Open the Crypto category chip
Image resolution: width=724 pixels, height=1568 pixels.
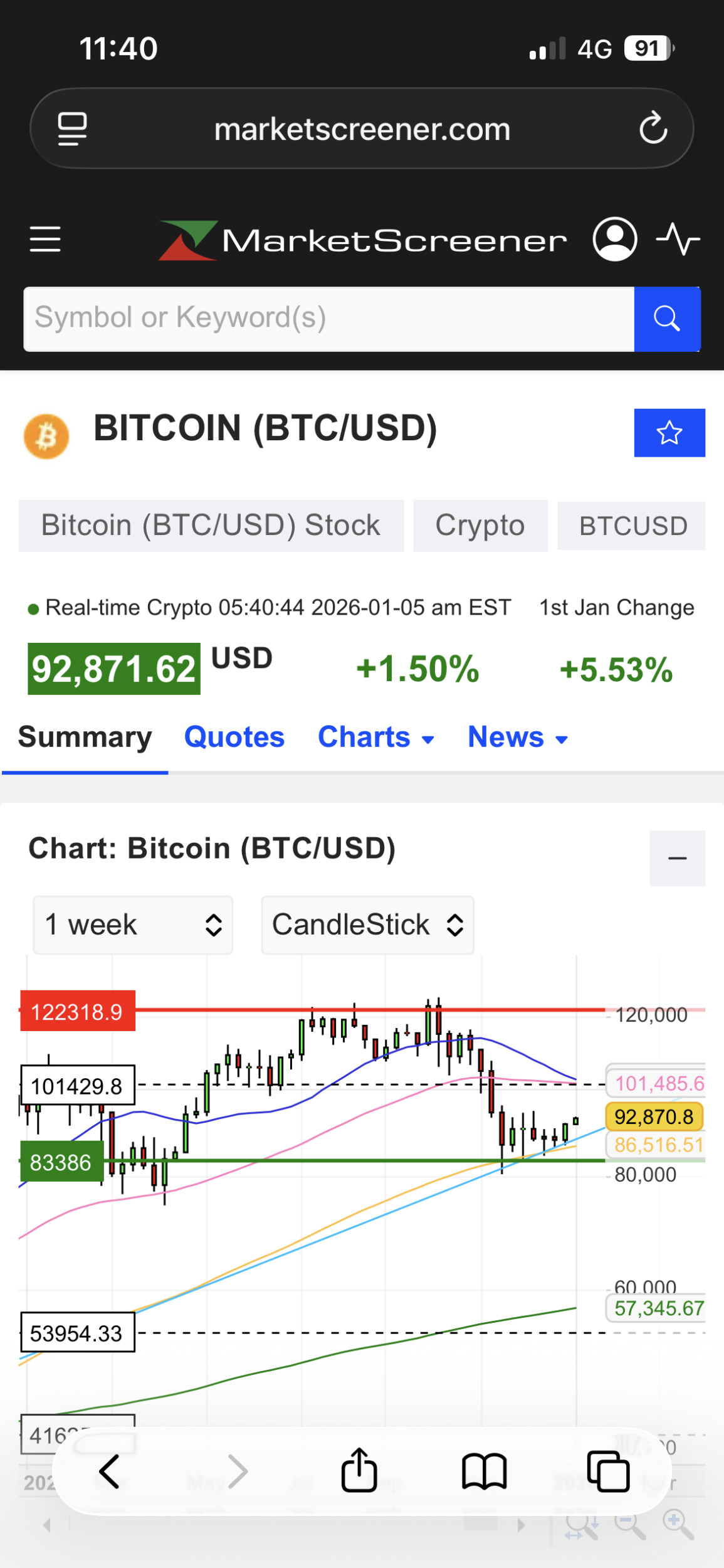(480, 526)
